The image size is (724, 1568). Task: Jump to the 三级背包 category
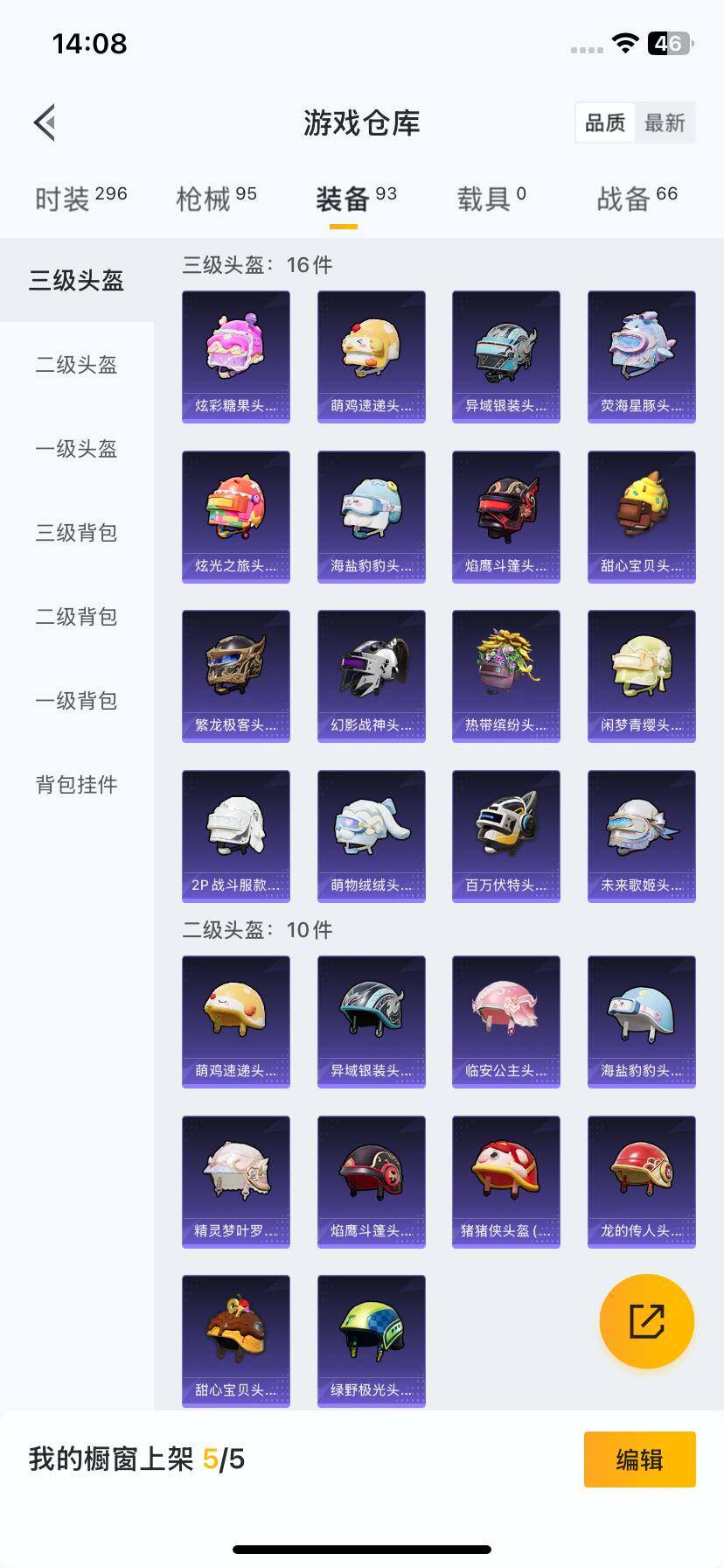77,533
